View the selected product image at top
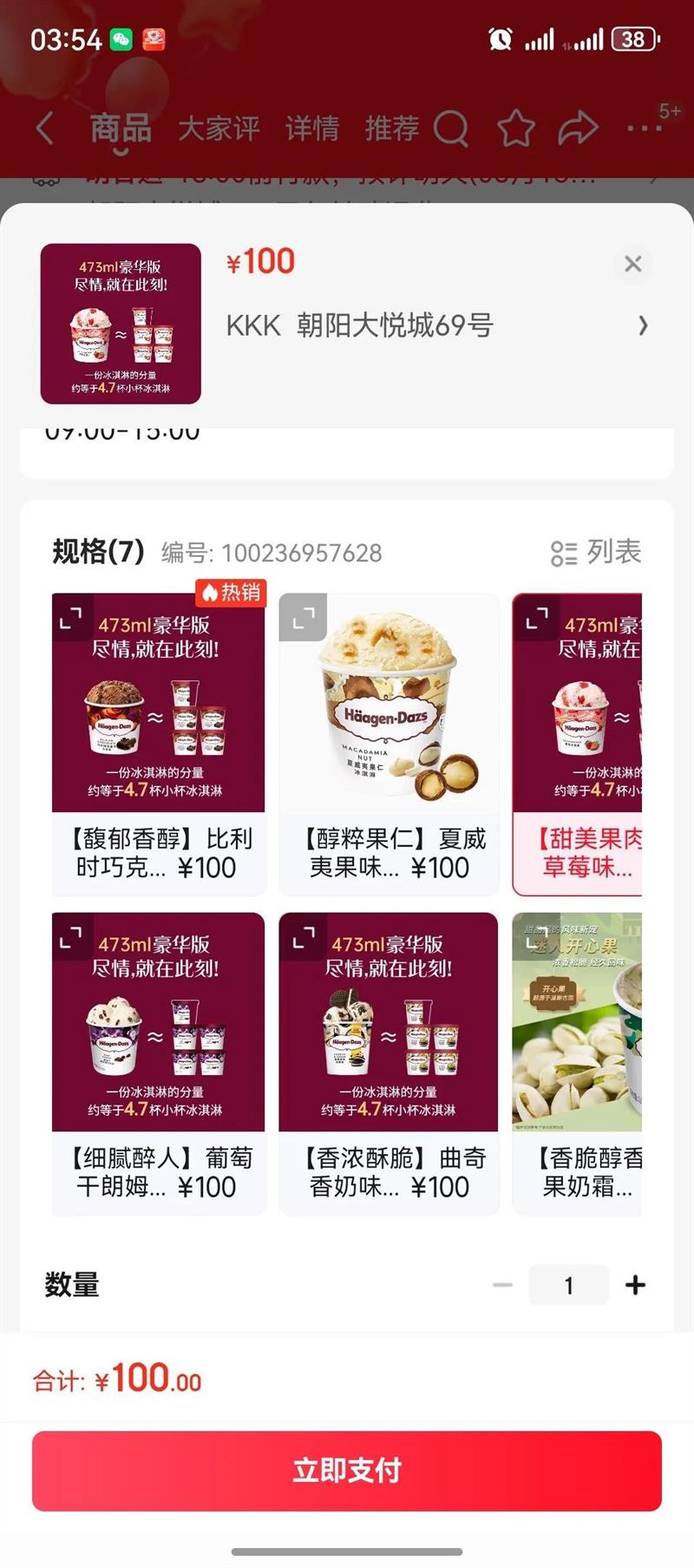The width and height of the screenshot is (694, 1568). (121, 324)
